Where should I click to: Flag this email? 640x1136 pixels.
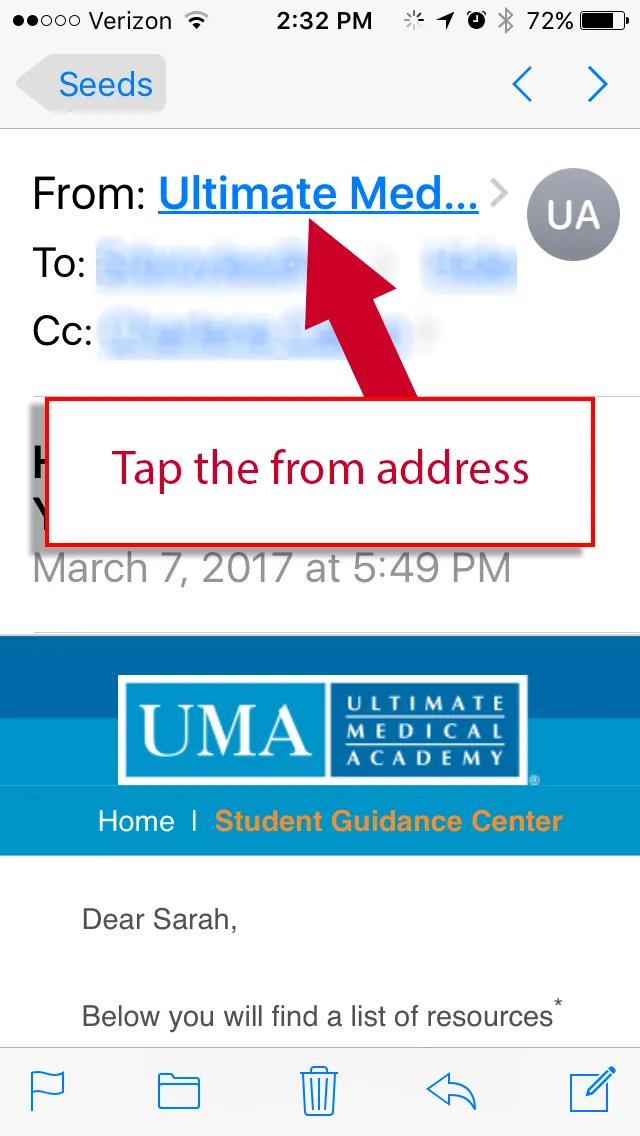pos(48,1089)
